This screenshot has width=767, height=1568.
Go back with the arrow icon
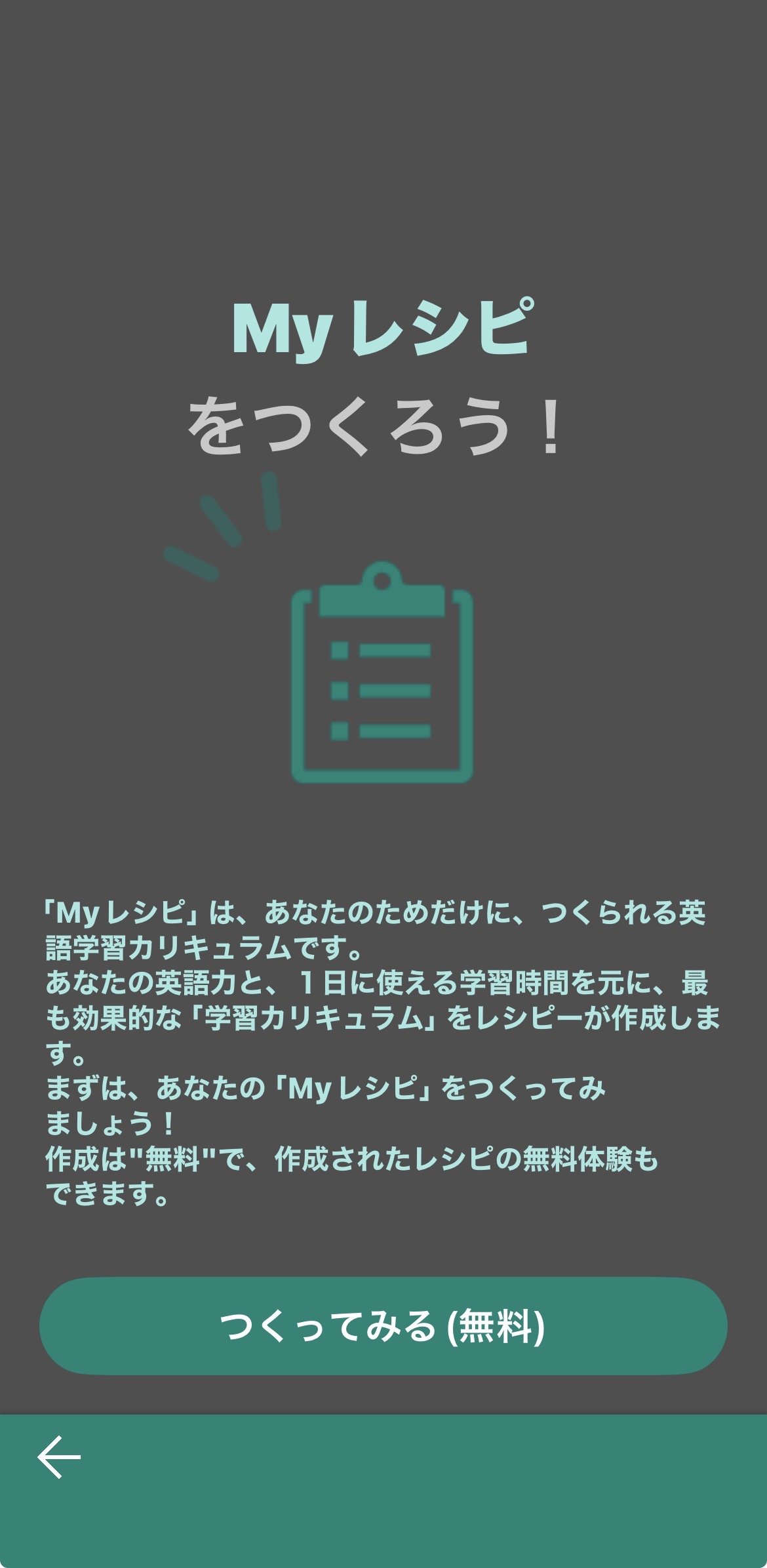[x=59, y=1457]
